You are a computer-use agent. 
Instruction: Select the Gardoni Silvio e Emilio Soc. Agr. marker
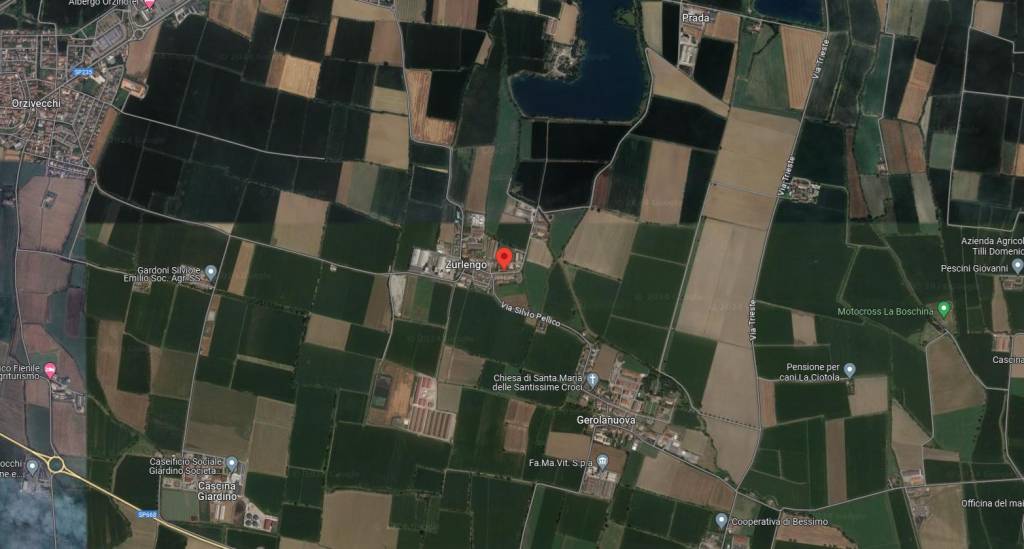[210, 271]
